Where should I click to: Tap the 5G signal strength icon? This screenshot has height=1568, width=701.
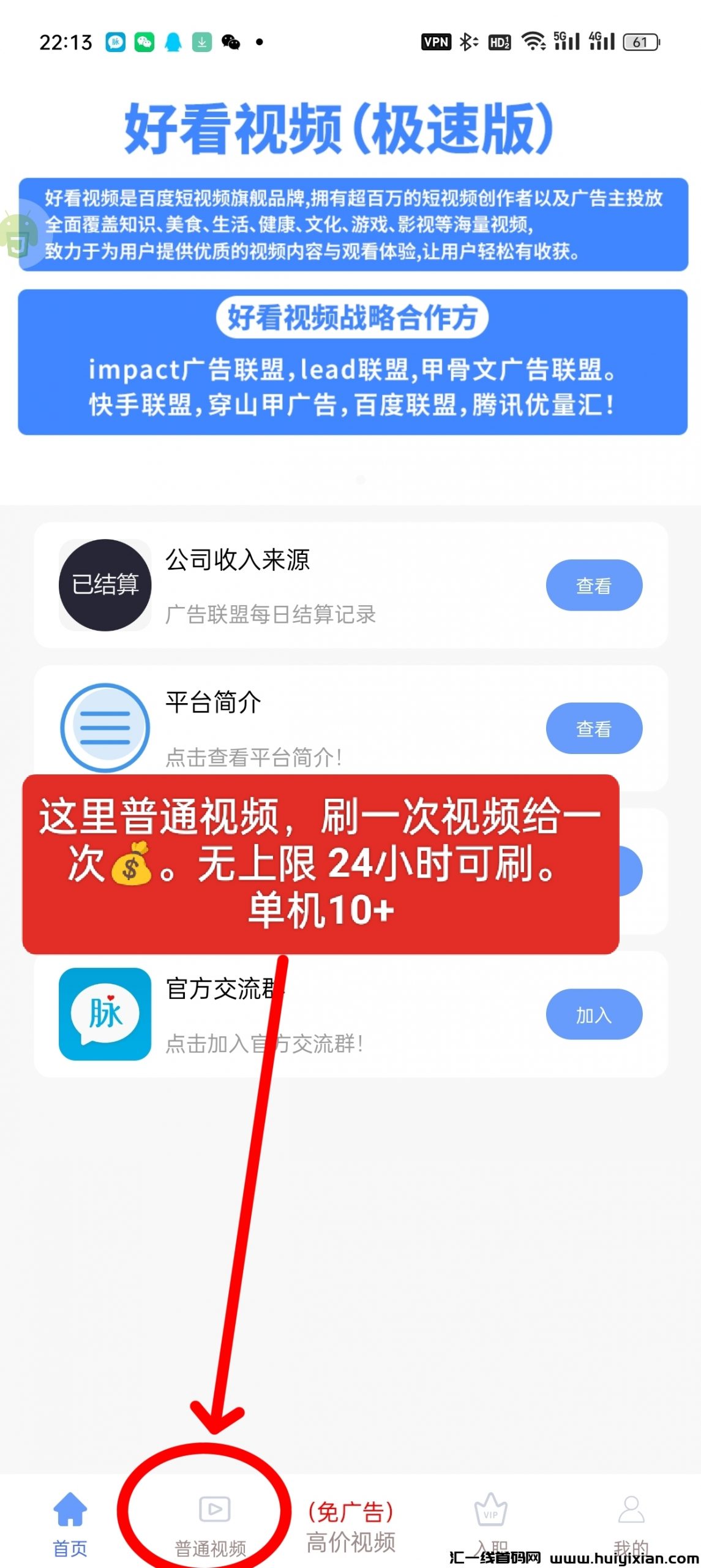coord(566,42)
